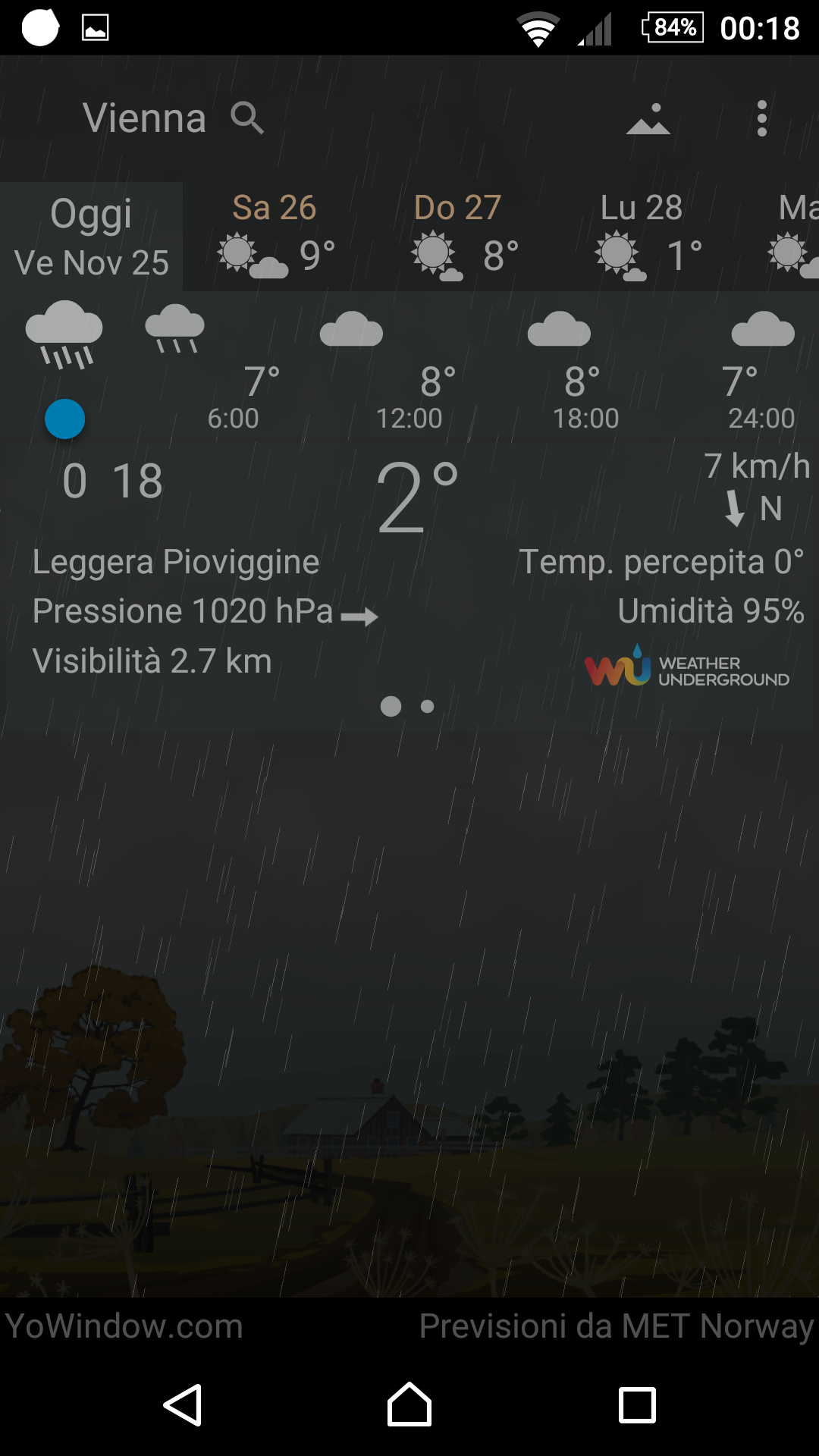Image resolution: width=819 pixels, height=1456 pixels.
Task: Switch to the Sa 26 forecast
Action: click(x=275, y=237)
